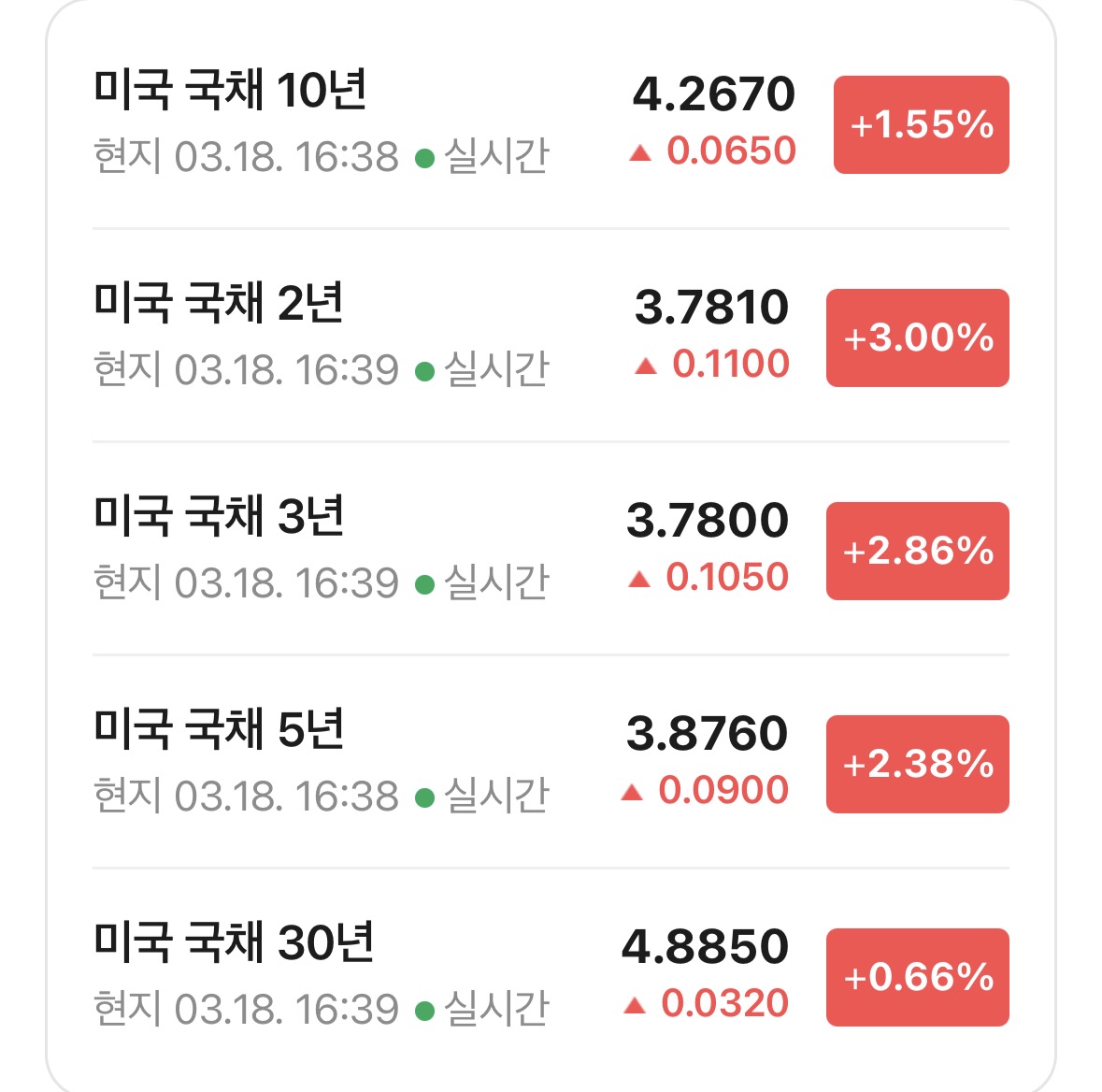Open the 미국 국채 10년 row
1102x1092 pixels.
[551, 123]
